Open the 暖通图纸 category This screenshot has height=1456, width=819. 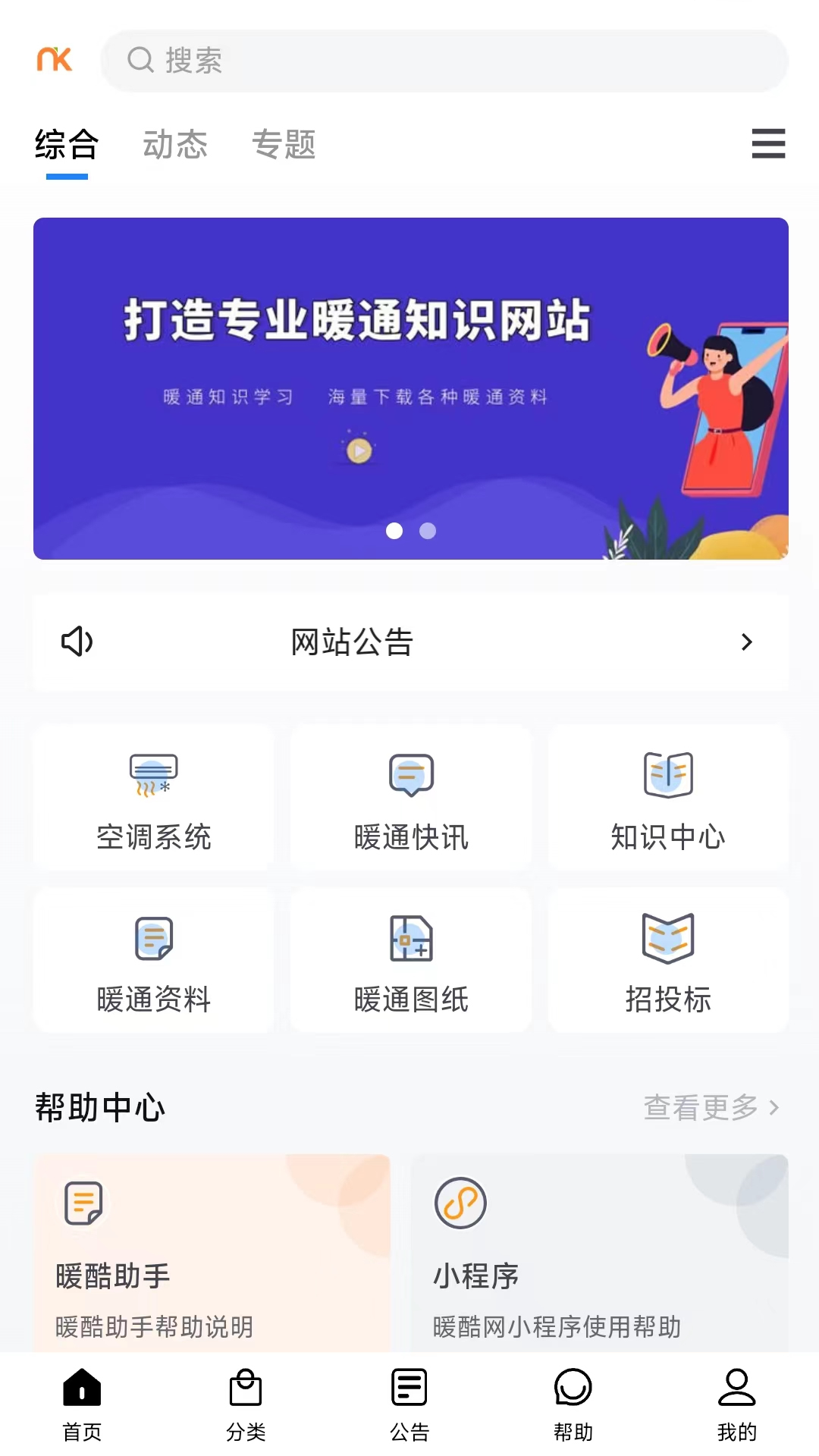(411, 961)
